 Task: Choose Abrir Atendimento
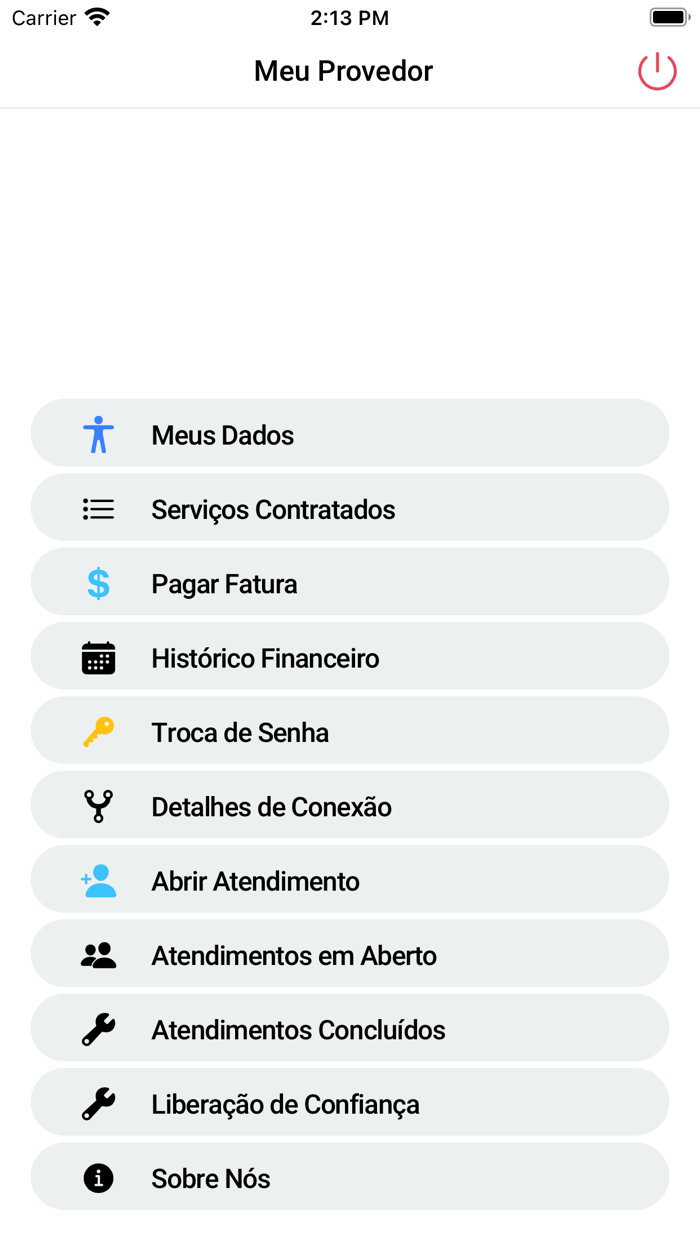(x=349, y=881)
